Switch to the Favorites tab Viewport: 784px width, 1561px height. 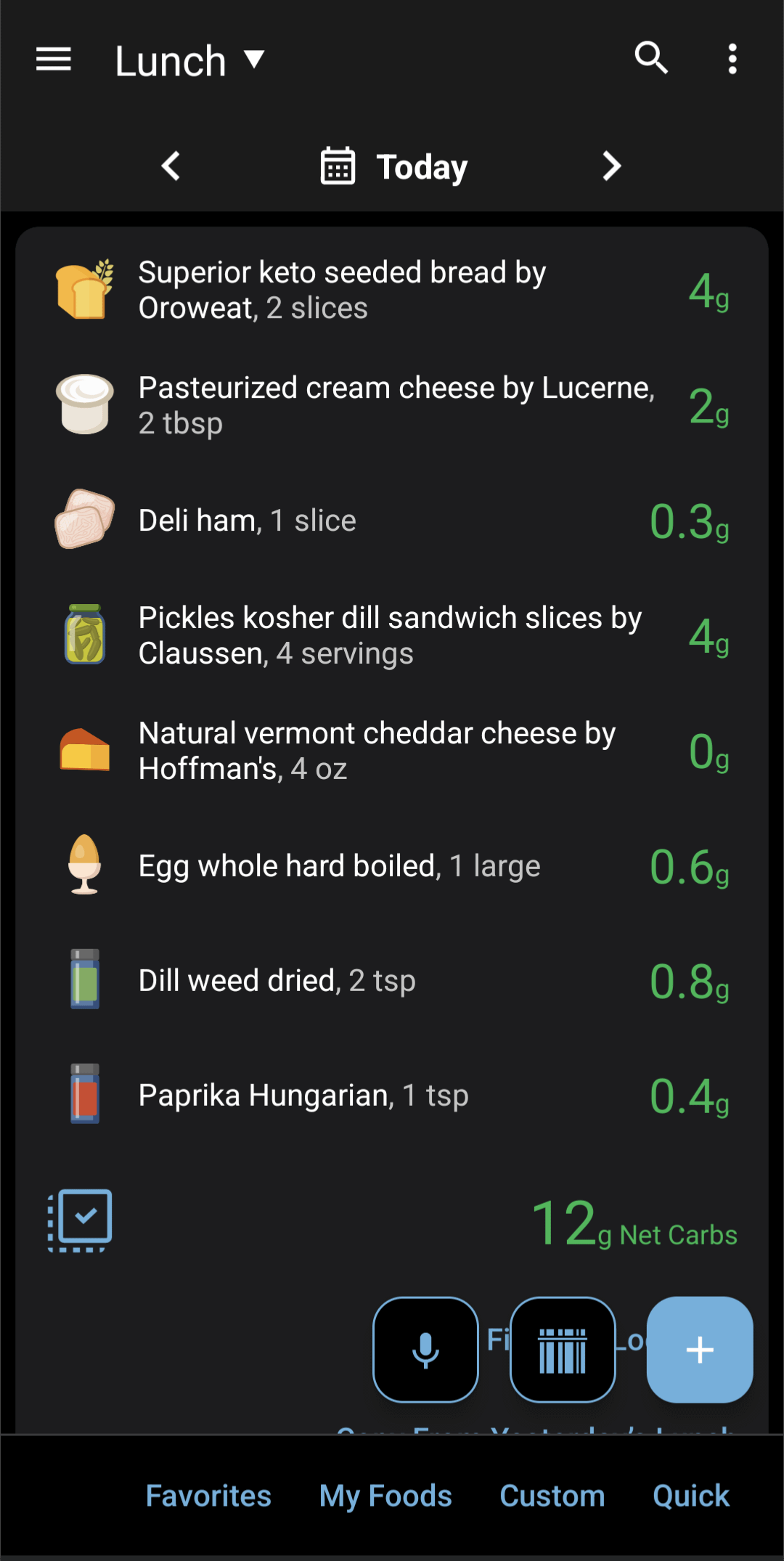[208, 1496]
